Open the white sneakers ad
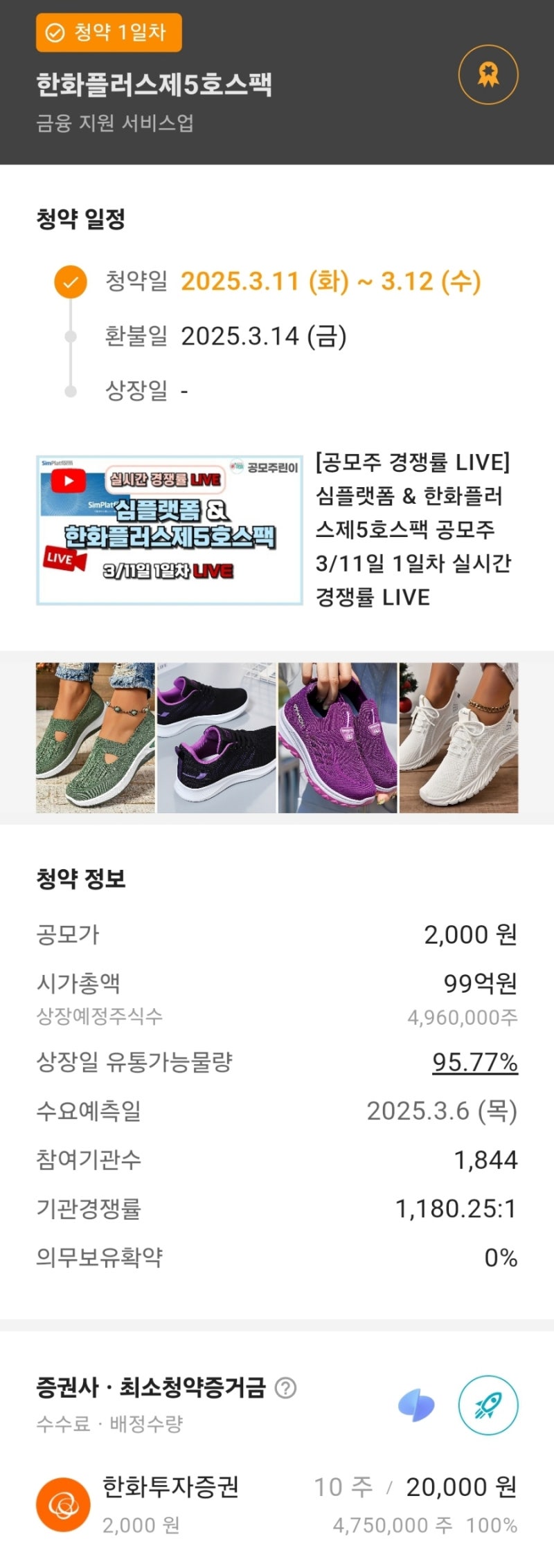 [x=459, y=738]
